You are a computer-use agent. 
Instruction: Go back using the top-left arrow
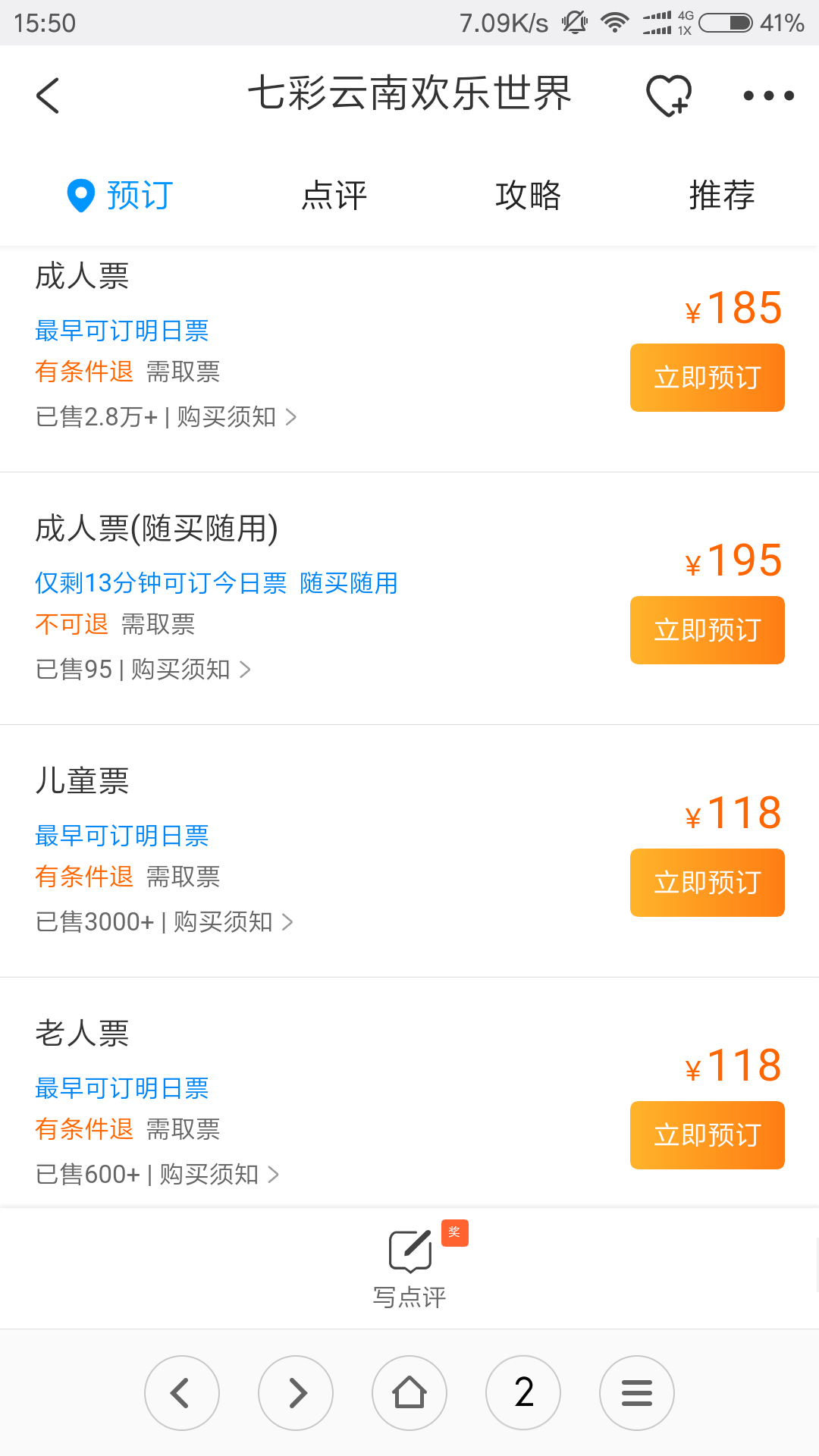[x=48, y=96]
